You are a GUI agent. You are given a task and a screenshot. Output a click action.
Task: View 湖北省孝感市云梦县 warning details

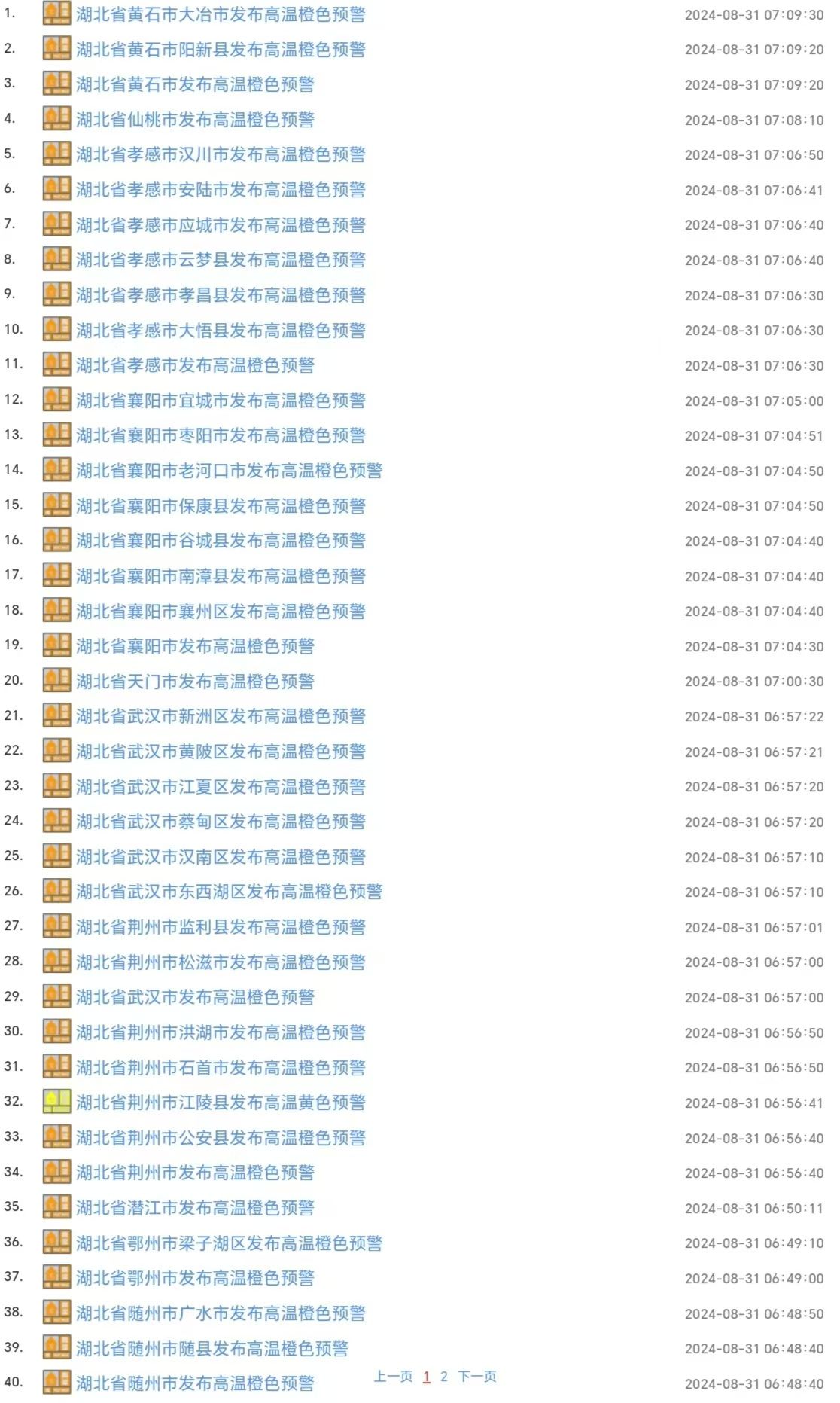coord(220,260)
